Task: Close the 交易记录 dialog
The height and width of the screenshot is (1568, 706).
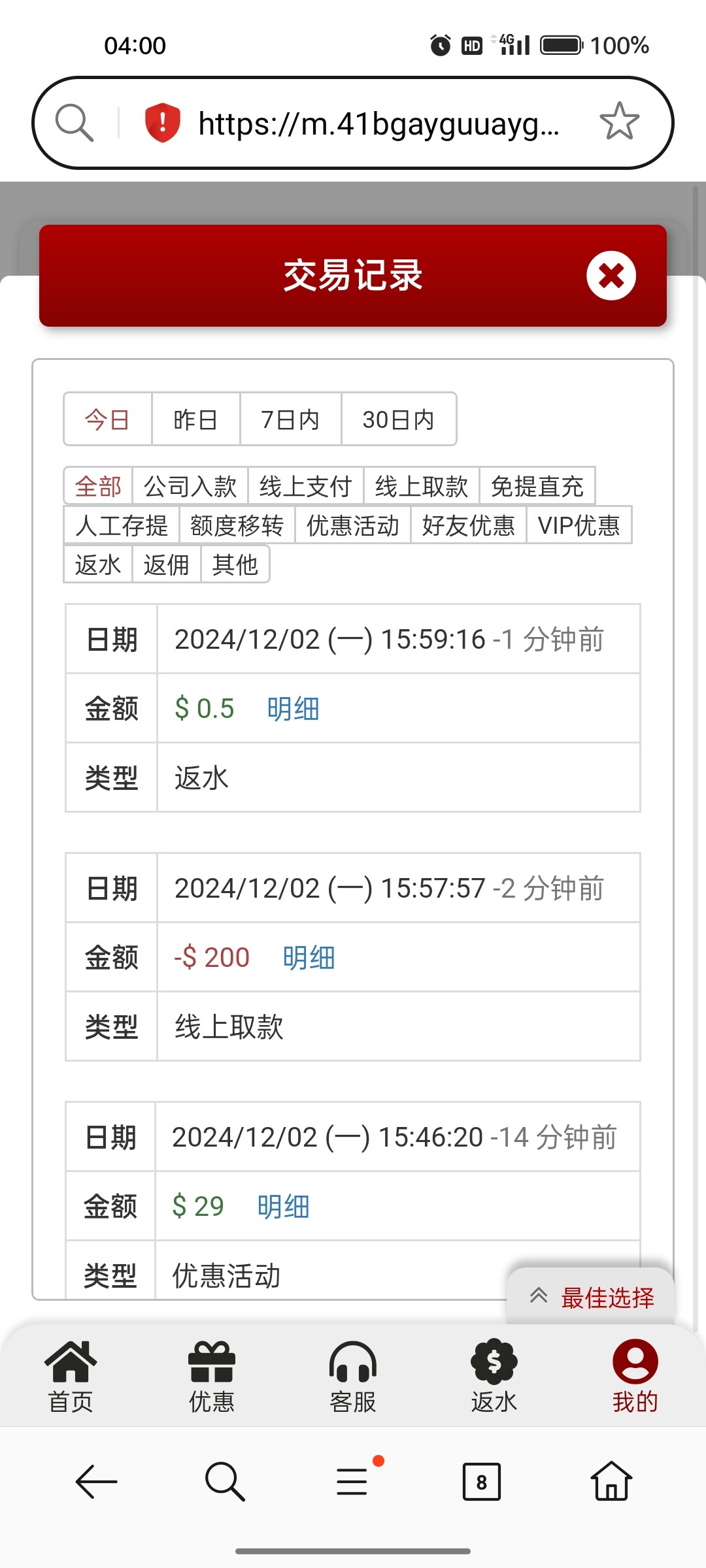Action: 611,276
